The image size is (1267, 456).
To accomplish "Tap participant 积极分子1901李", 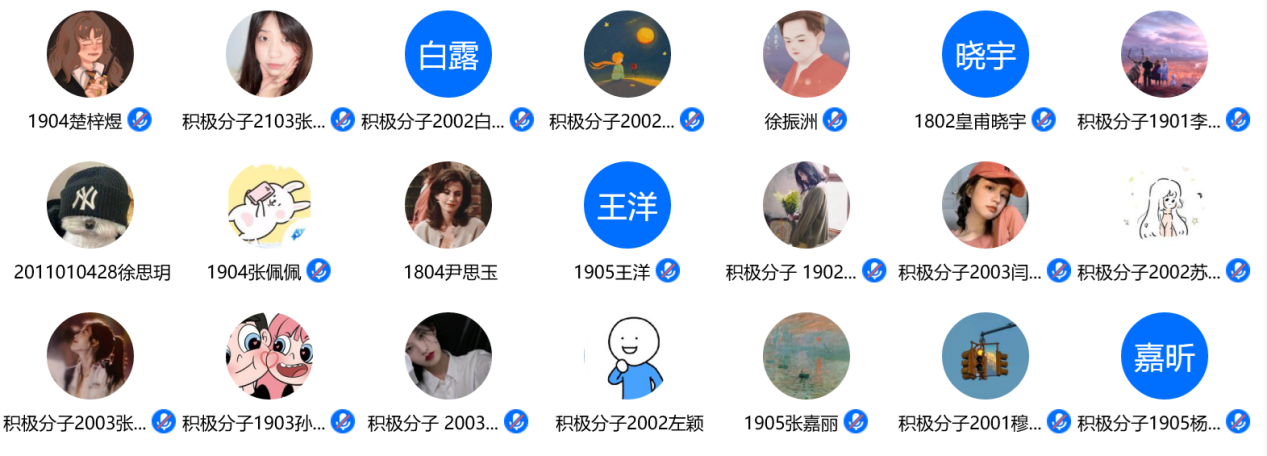I will [x=1164, y=54].
